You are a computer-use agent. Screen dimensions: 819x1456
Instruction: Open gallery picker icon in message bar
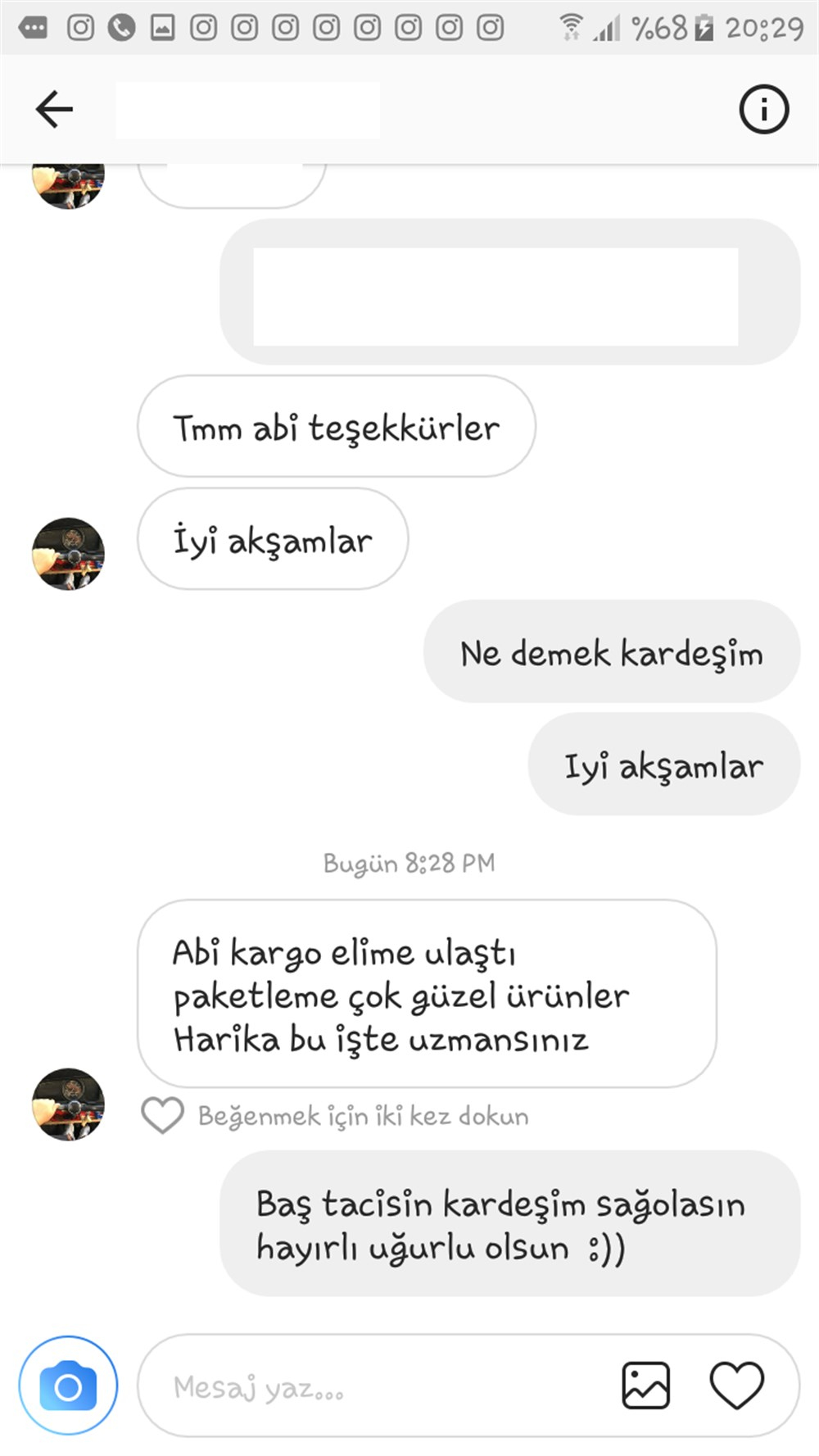pyautogui.click(x=645, y=1386)
